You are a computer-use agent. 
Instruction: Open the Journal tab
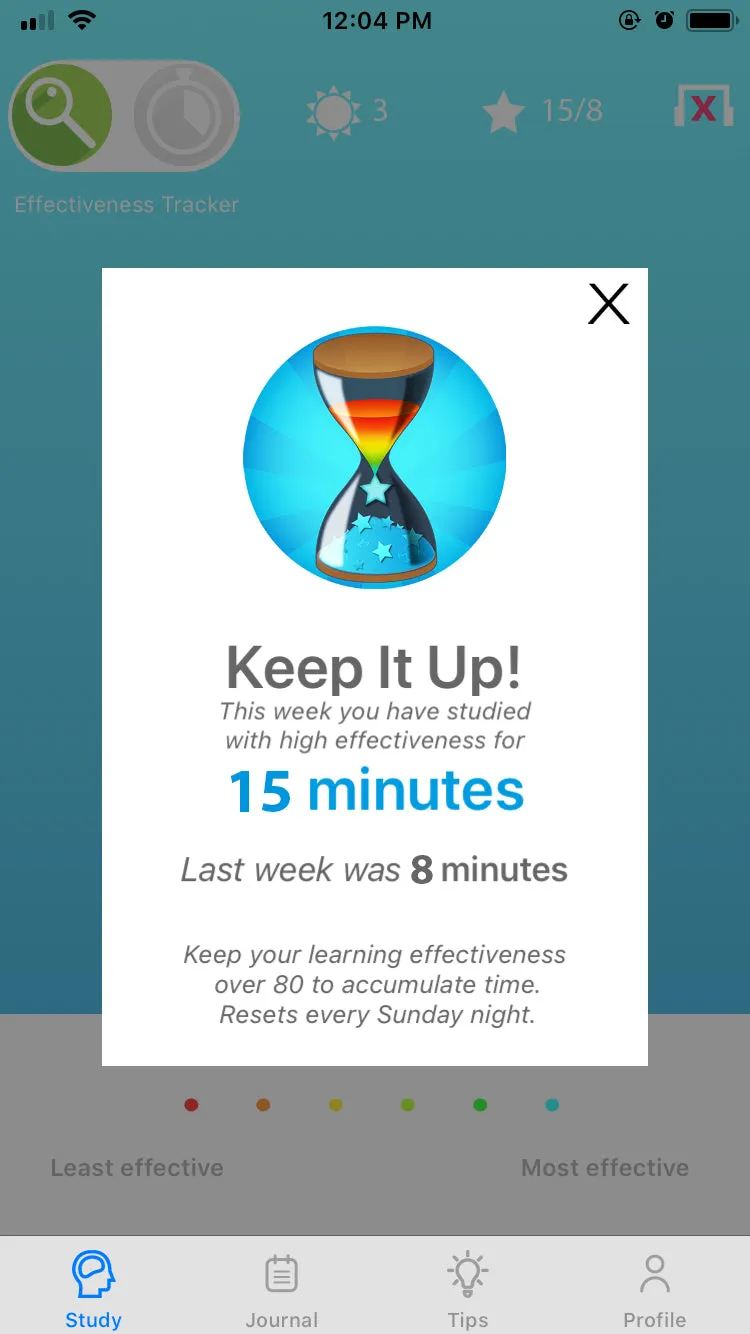point(281,1289)
